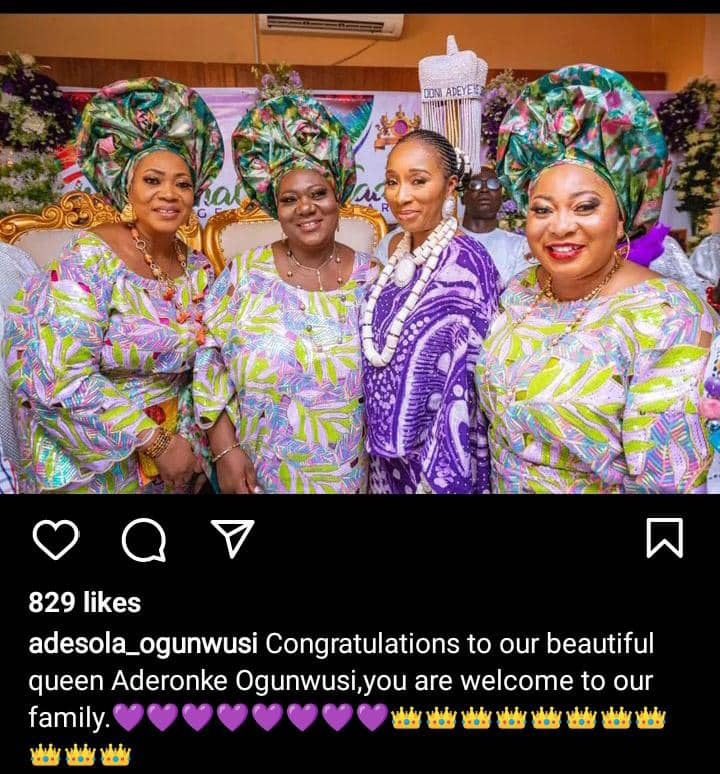720x774 pixels.
Task: Open comments on this post
Action: pos(143,541)
